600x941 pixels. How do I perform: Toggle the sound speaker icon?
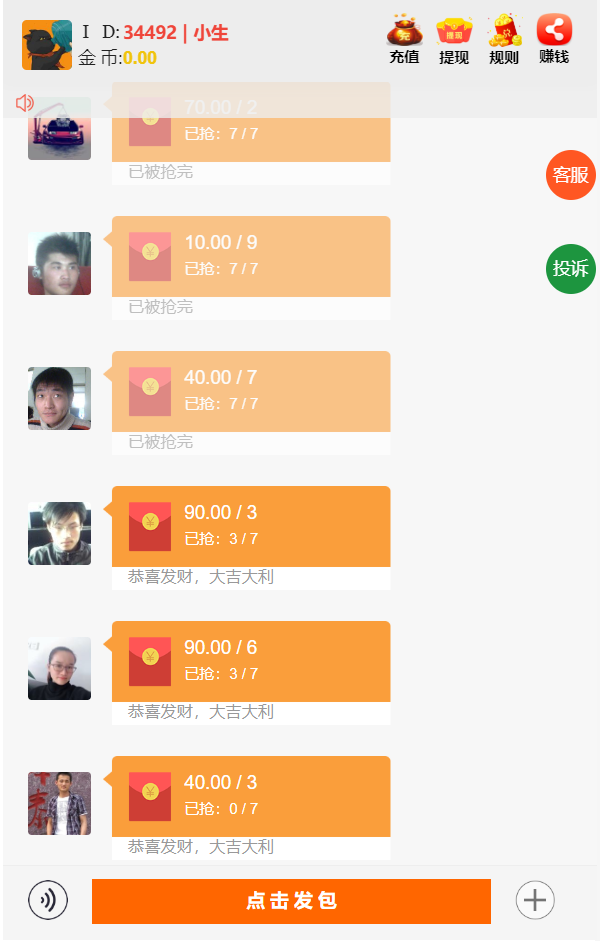(x=25, y=102)
